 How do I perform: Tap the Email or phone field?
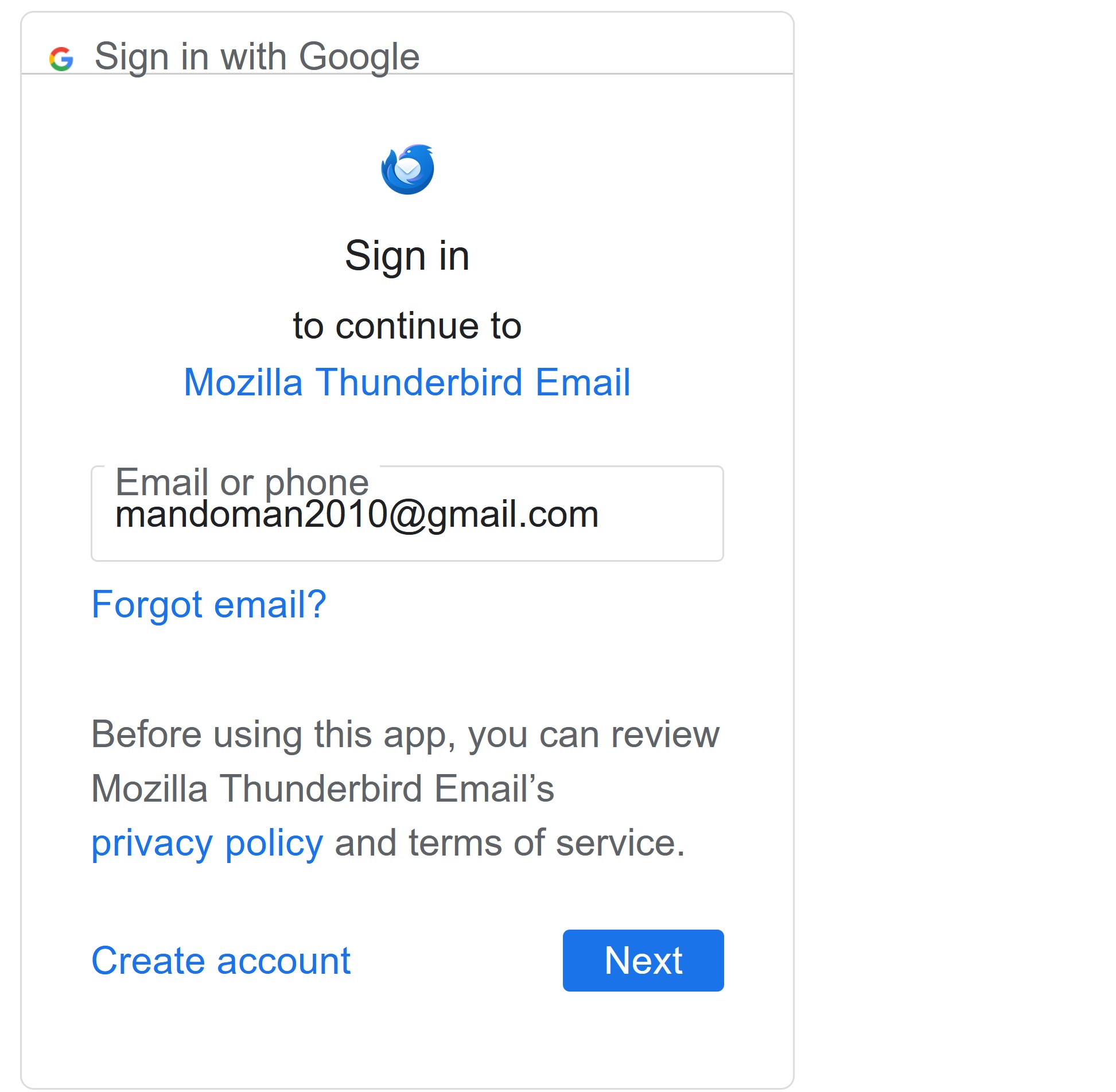tap(406, 514)
